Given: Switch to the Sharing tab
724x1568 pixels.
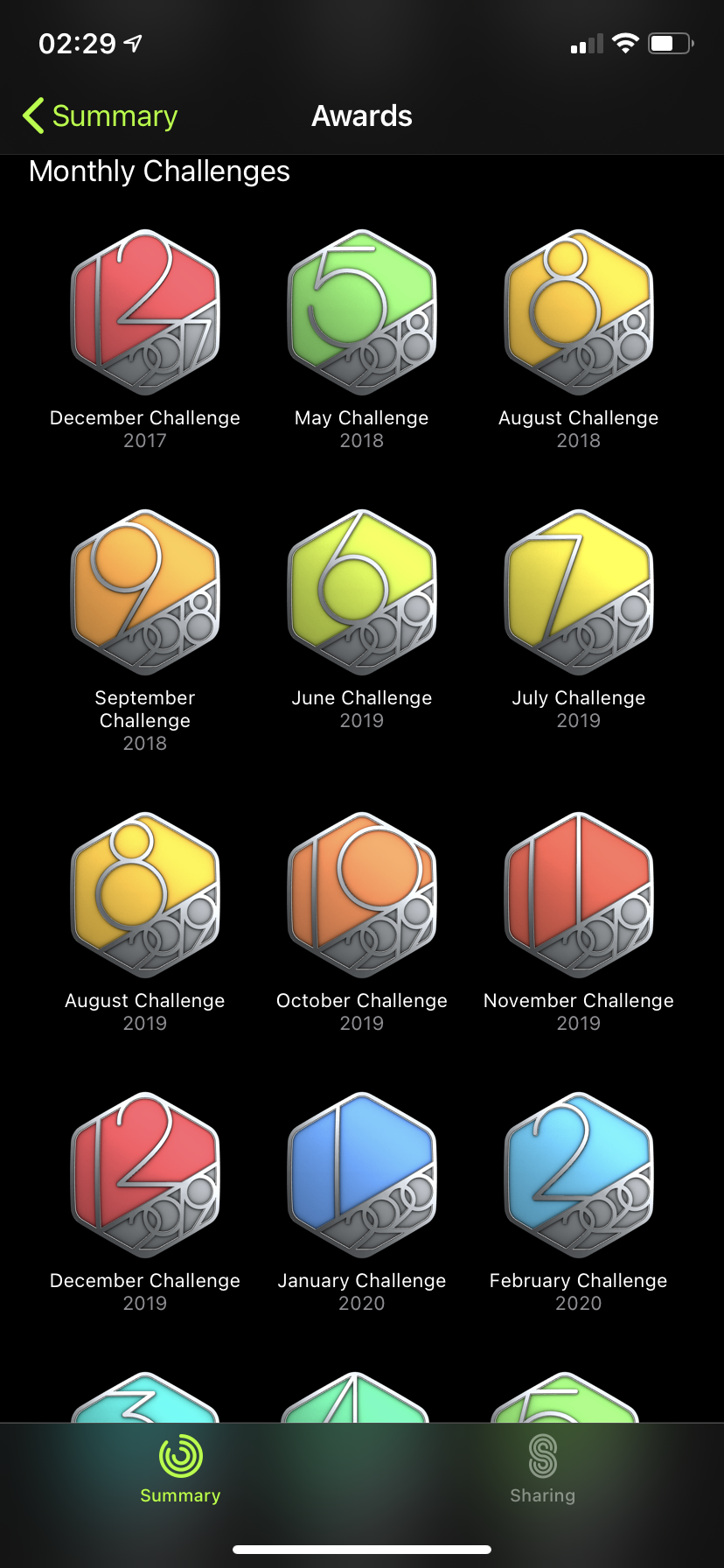Looking at the screenshot, I should 543,1469.
